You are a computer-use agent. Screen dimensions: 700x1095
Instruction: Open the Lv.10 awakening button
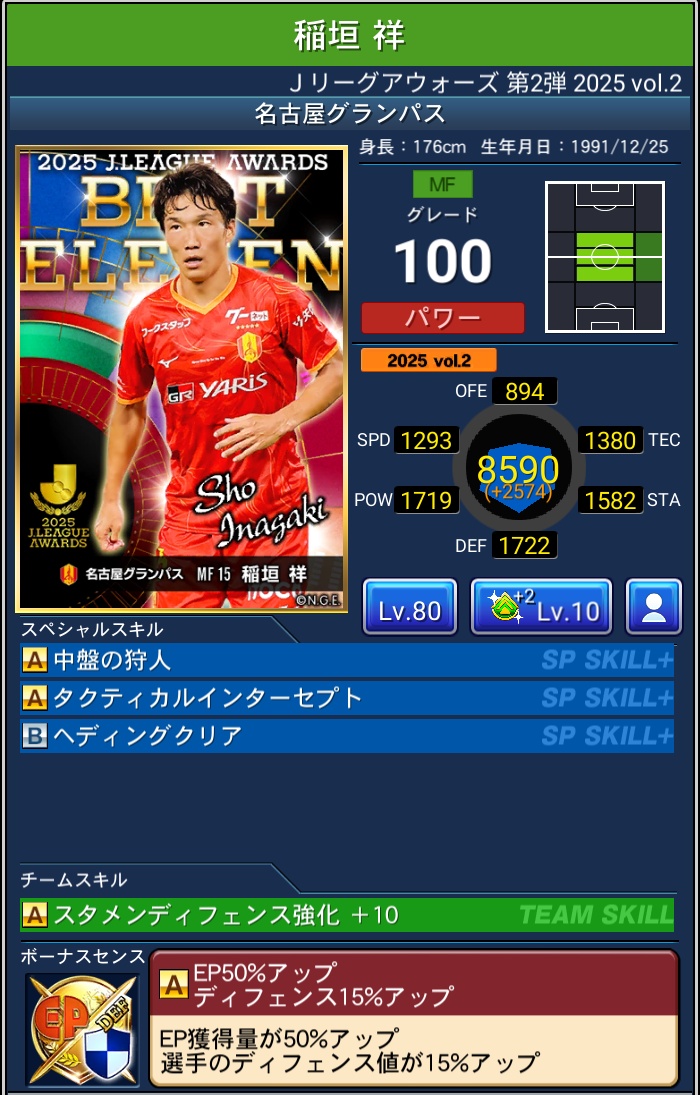[x=540, y=607]
